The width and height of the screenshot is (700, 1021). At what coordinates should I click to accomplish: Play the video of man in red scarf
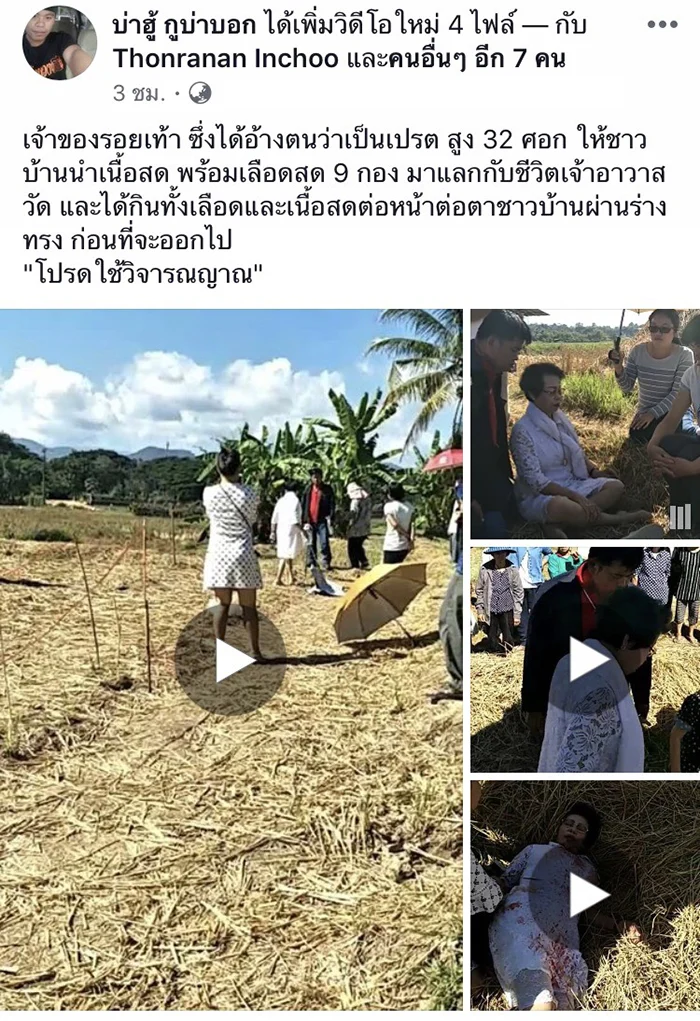[x=587, y=660]
